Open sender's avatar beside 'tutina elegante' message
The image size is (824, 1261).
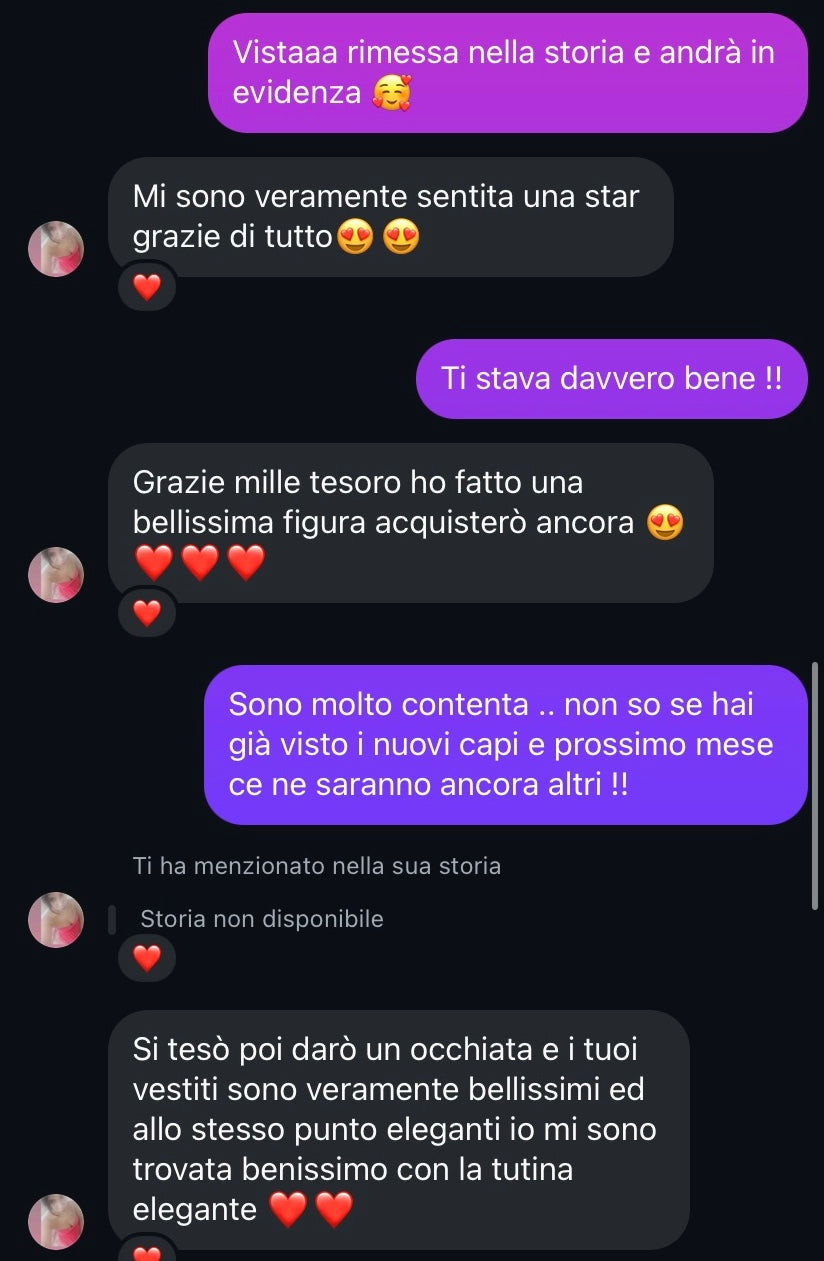(x=56, y=1222)
